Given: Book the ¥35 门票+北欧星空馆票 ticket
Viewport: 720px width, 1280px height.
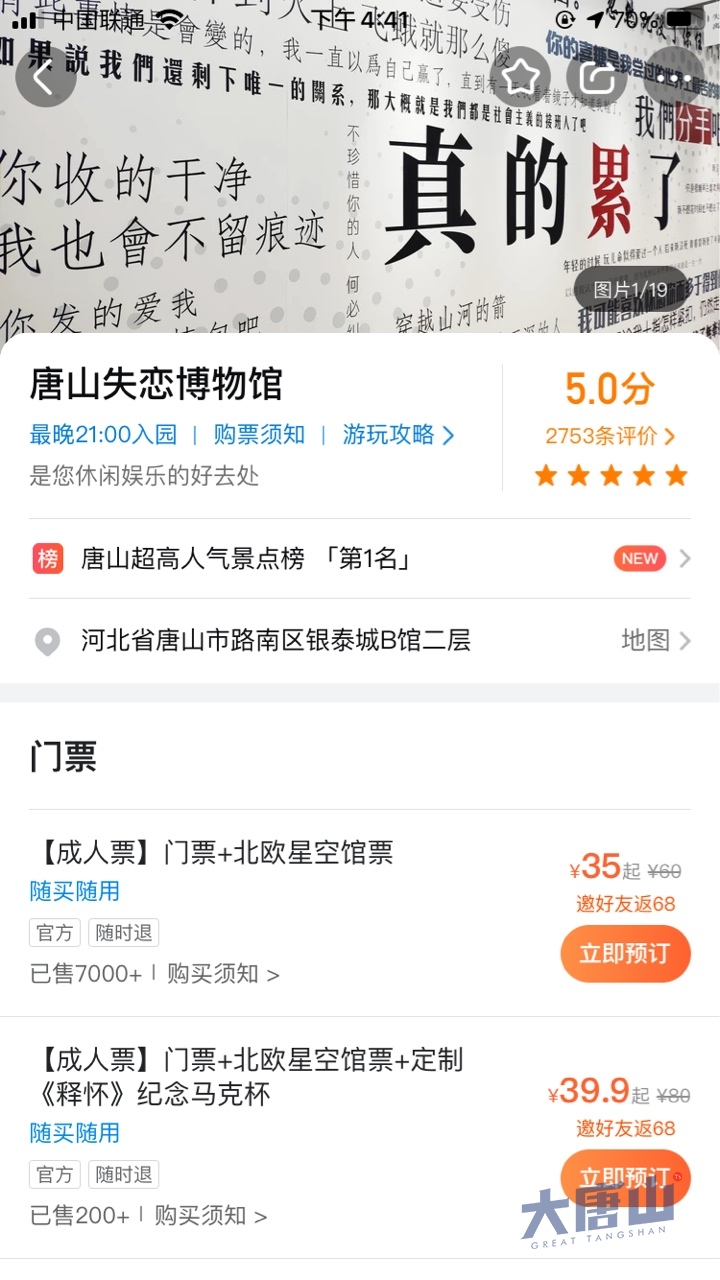Looking at the screenshot, I should 625,953.
